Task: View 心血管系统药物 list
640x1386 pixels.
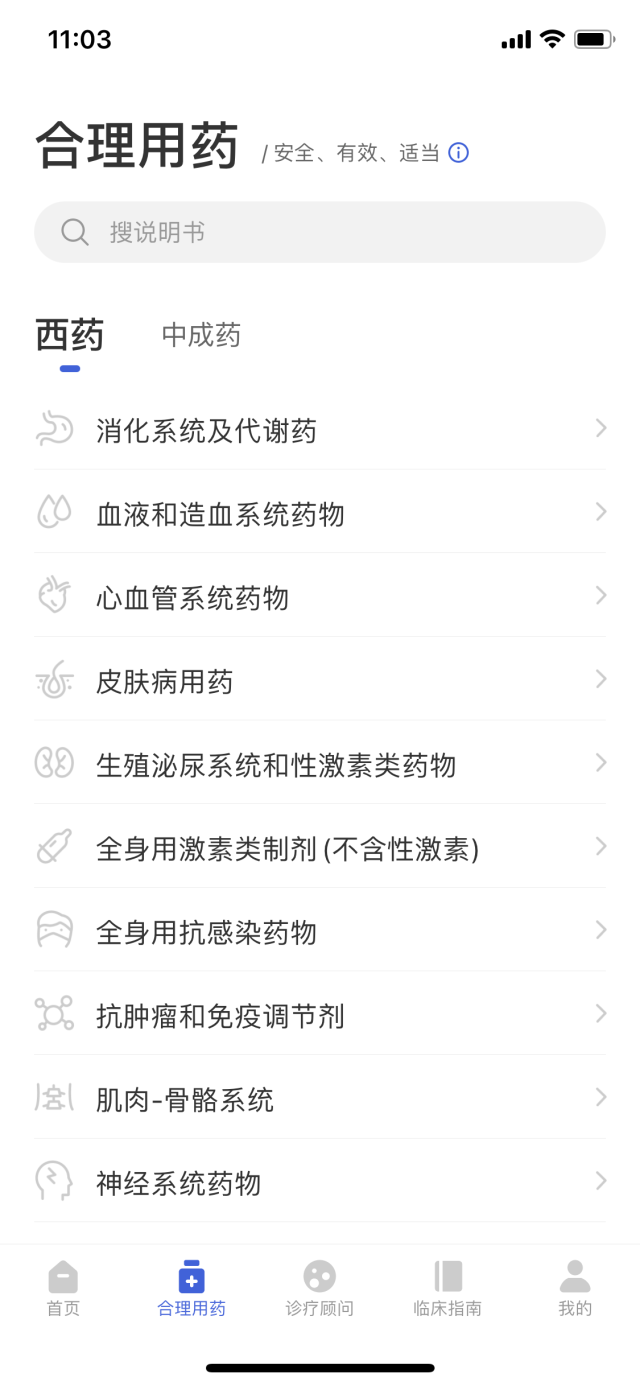Action: coord(320,598)
